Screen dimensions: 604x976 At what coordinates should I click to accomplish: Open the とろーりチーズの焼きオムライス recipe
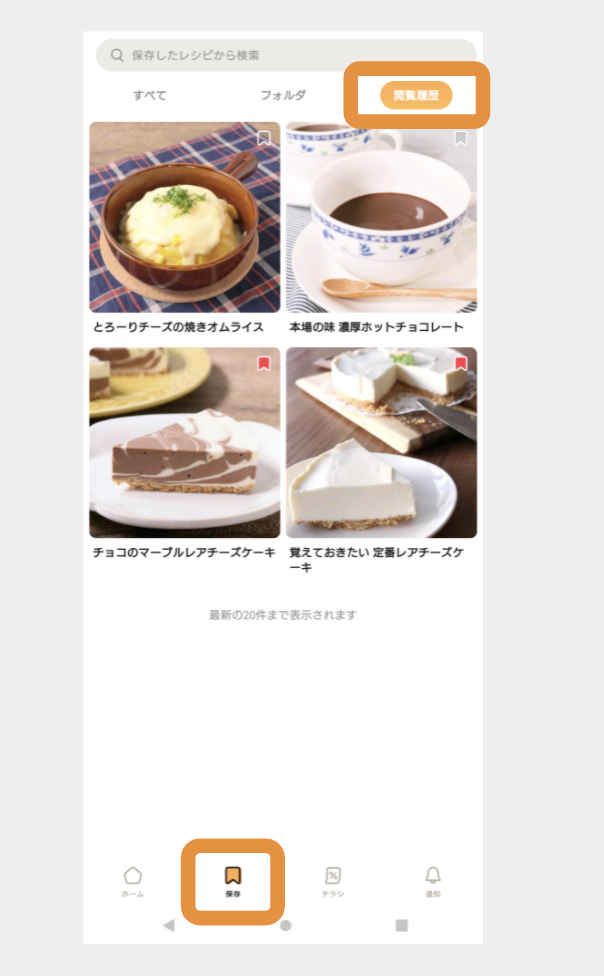coord(185,218)
